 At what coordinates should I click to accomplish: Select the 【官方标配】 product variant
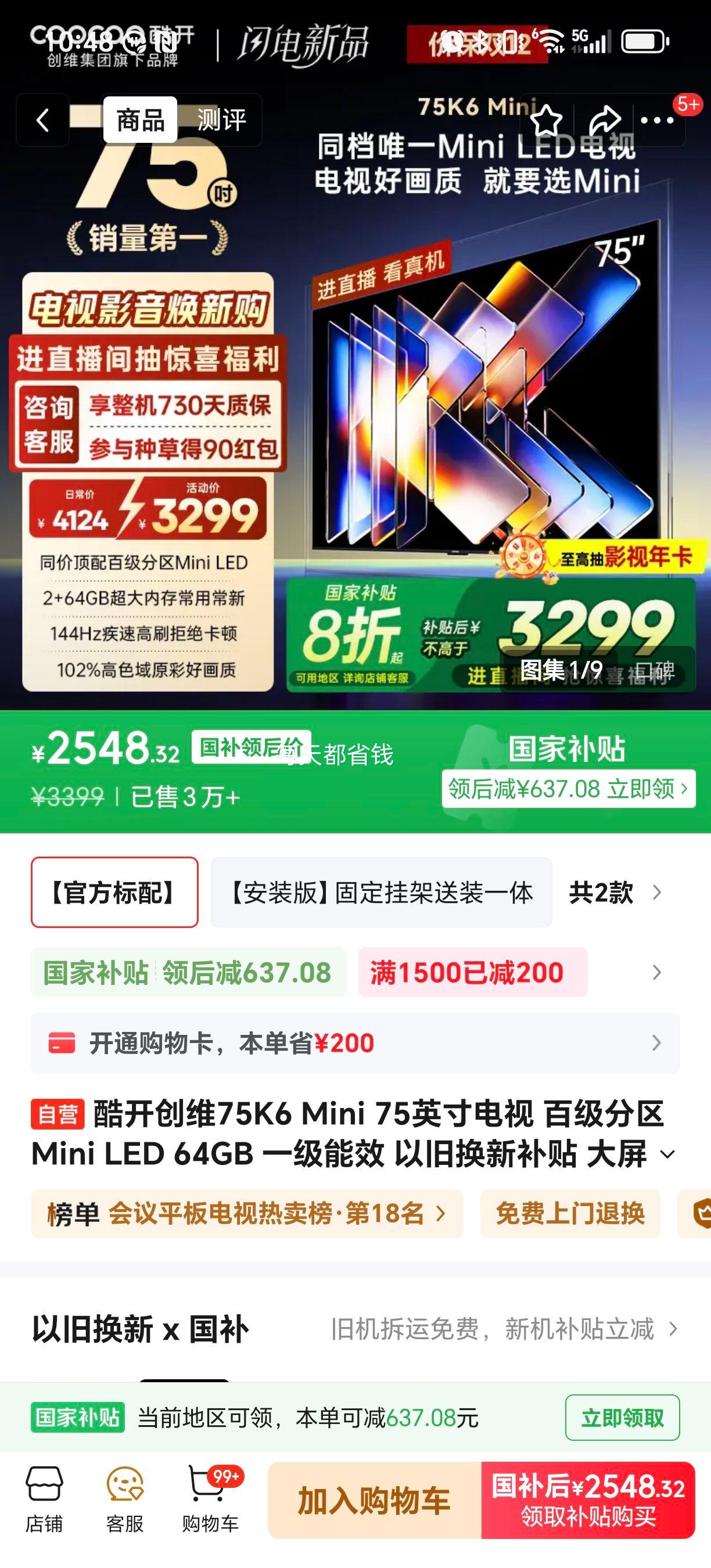(x=114, y=893)
